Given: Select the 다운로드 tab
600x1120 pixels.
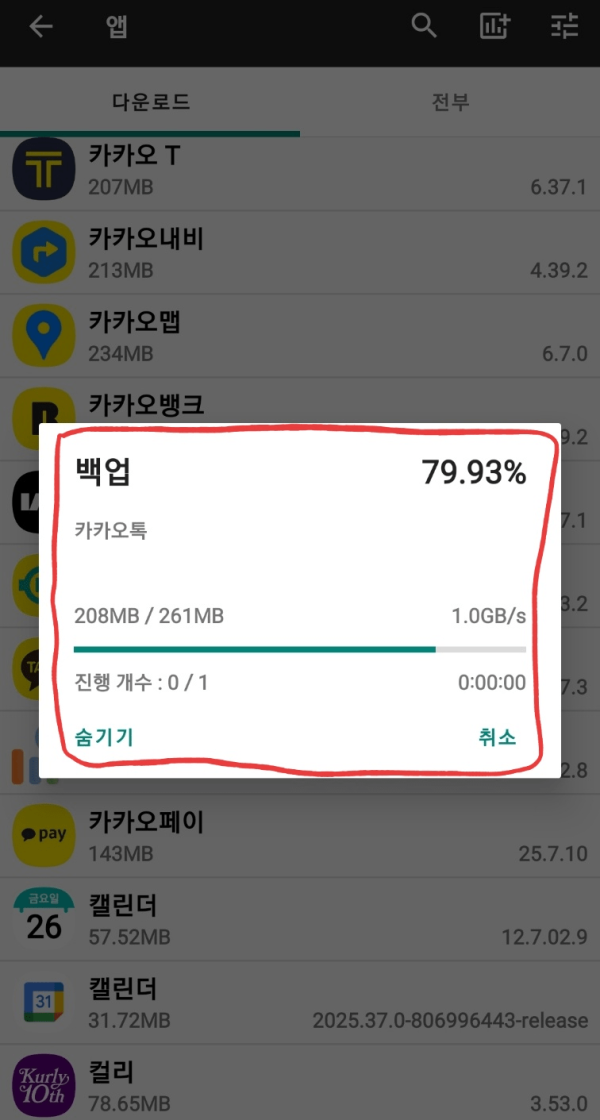Looking at the screenshot, I should pyautogui.click(x=150, y=102).
